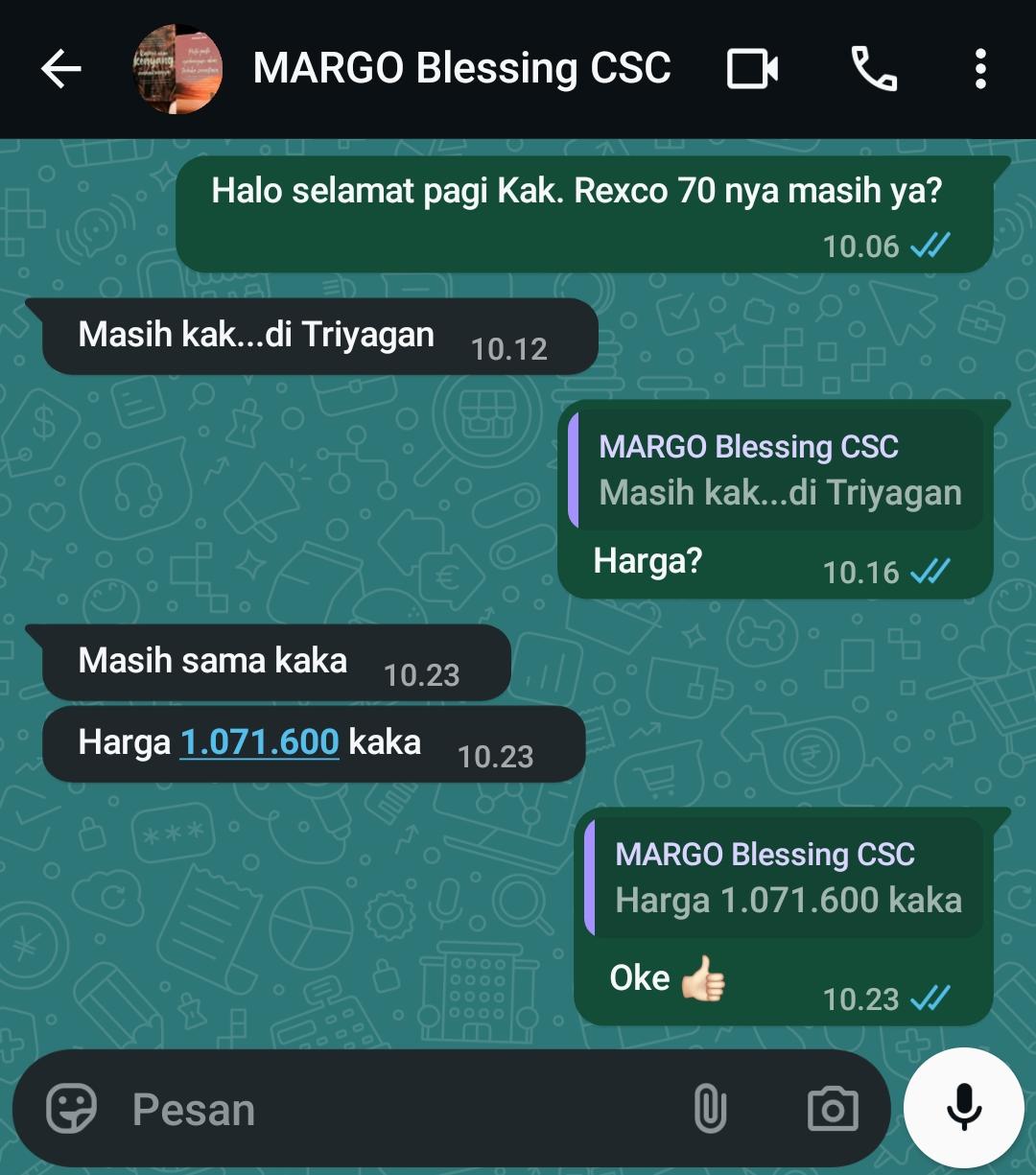Tap the 1.071.600 link in the message
The image size is (1036, 1175).
259,742
